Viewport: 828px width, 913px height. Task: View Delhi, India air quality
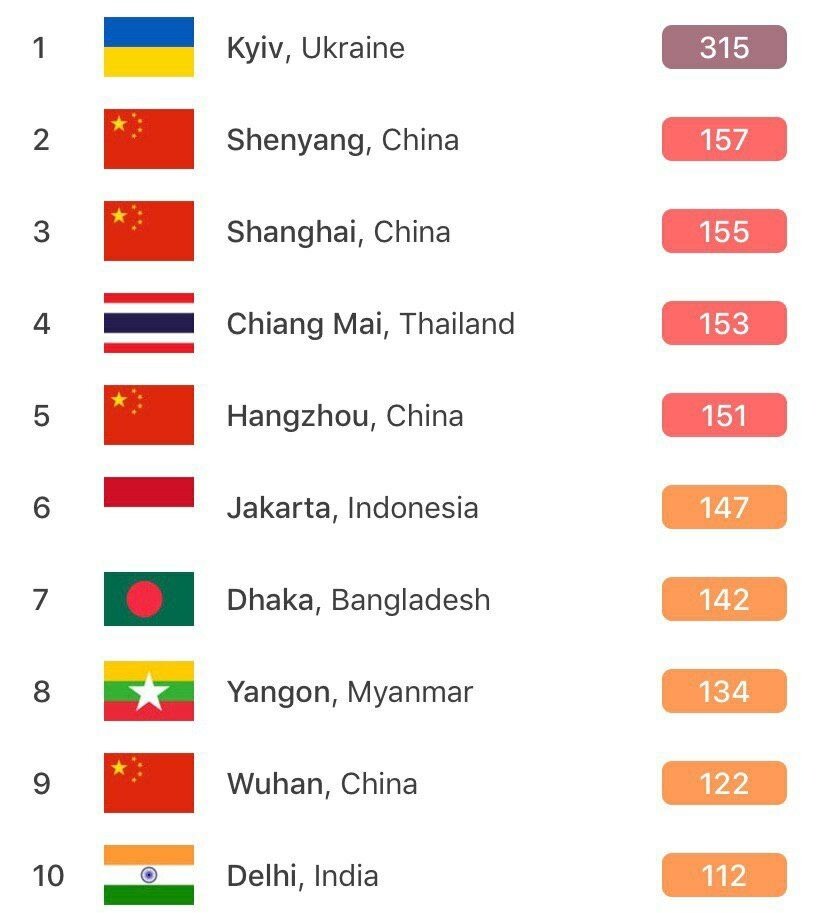tap(302, 876)
